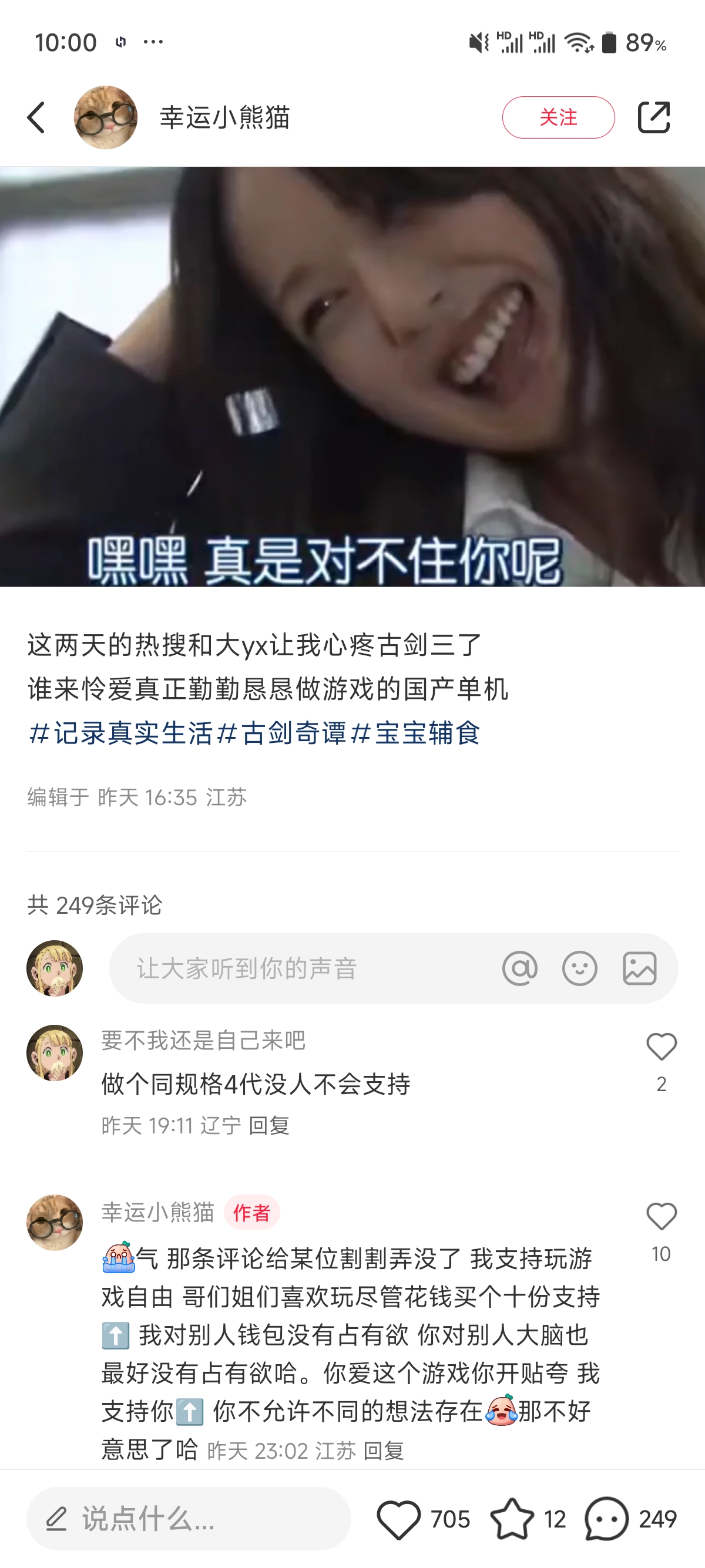705x1568 pixels.
Task: Reply to the author's comment from 23:02
Action: [384, 1451]
